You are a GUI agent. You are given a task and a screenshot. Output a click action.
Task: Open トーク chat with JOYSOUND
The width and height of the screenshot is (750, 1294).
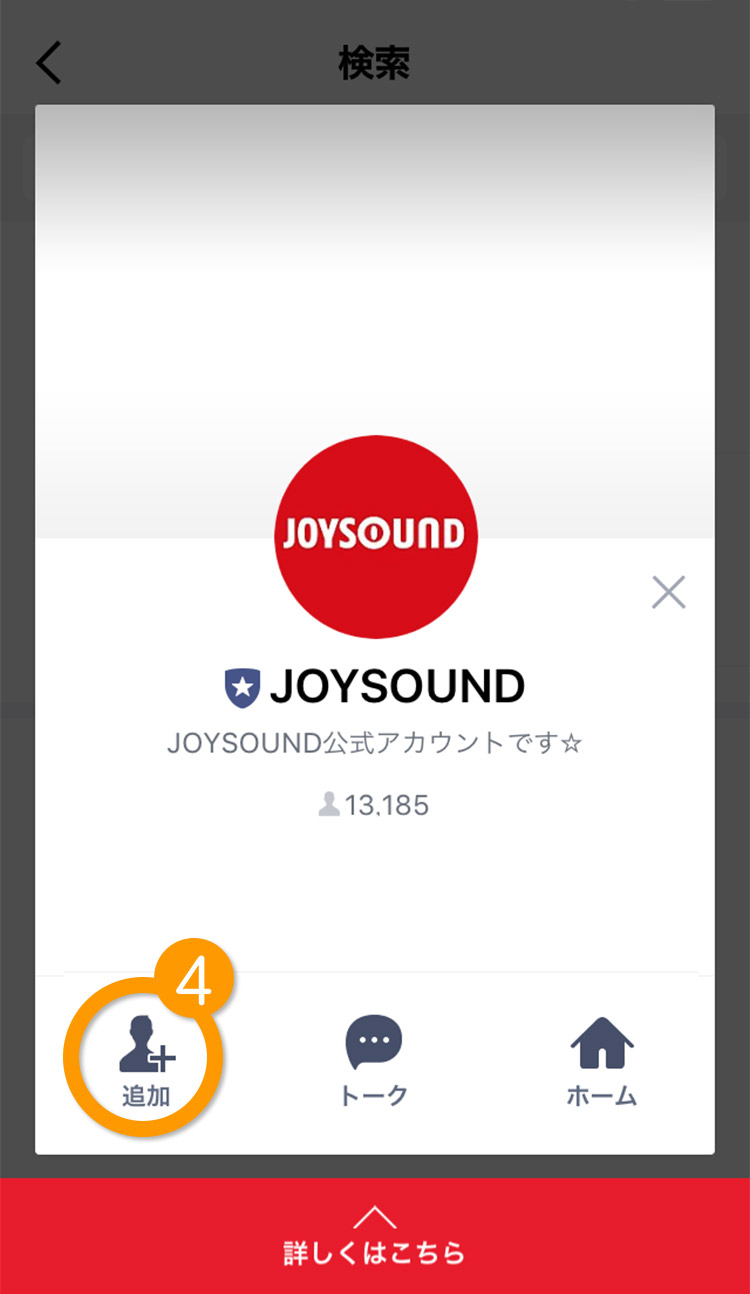(x=374, y=1061)
